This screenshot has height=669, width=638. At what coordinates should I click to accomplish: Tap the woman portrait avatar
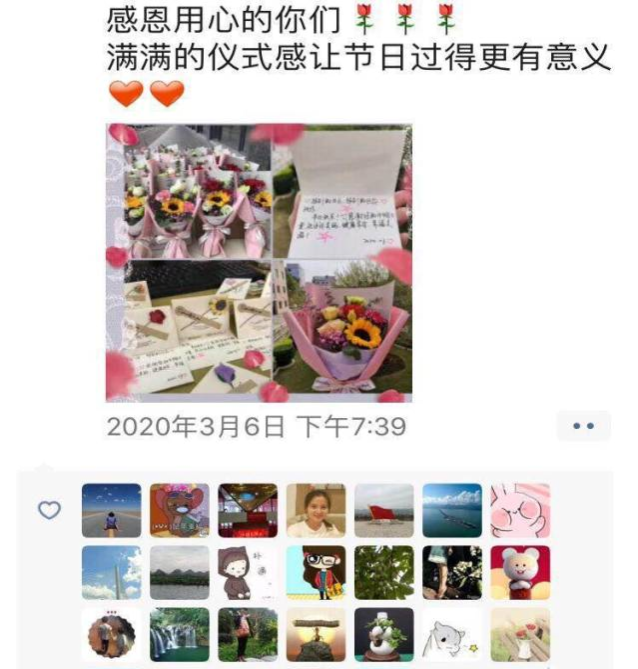(315, 510)
